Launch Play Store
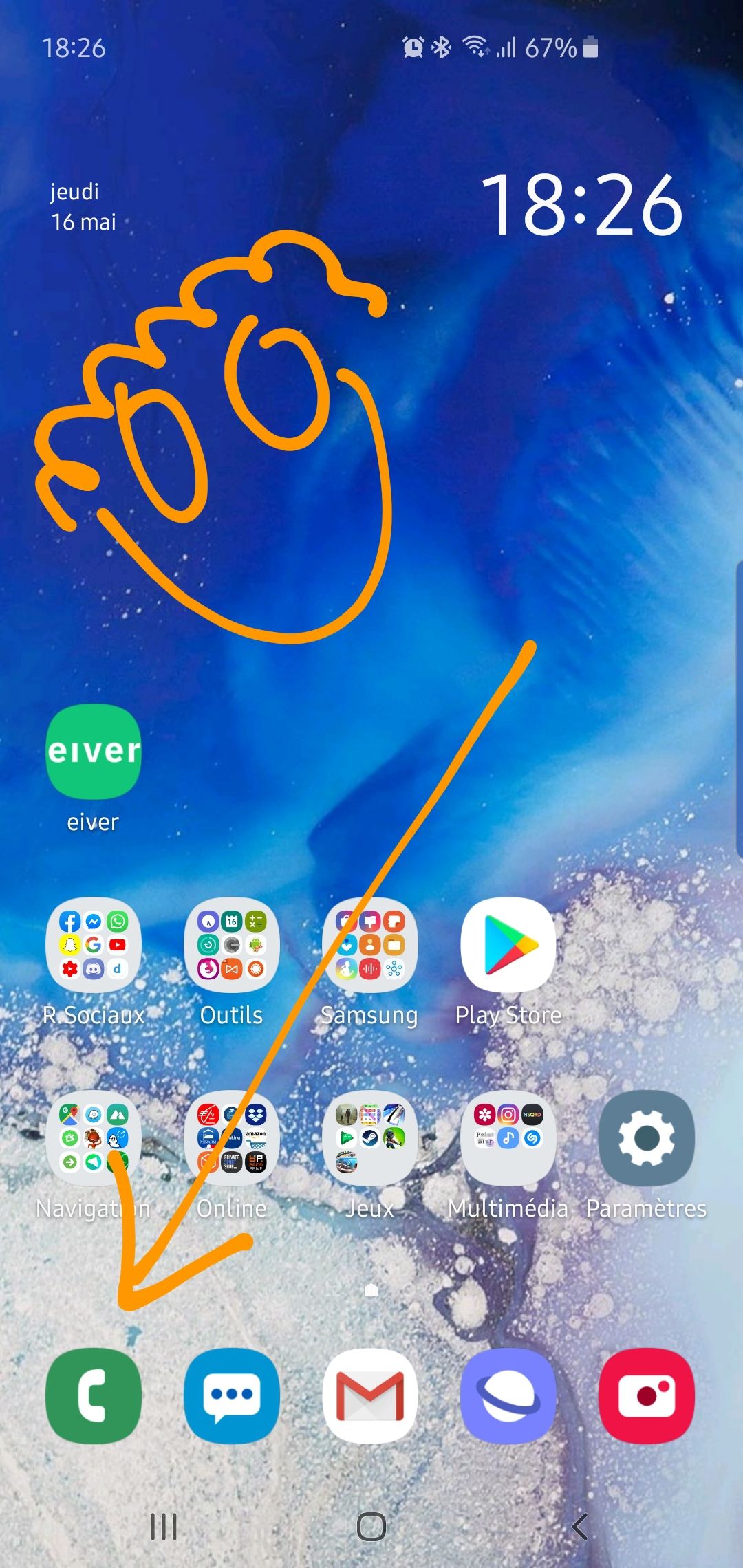This screenshot has height=1568, width=743. tap(508, 944)
